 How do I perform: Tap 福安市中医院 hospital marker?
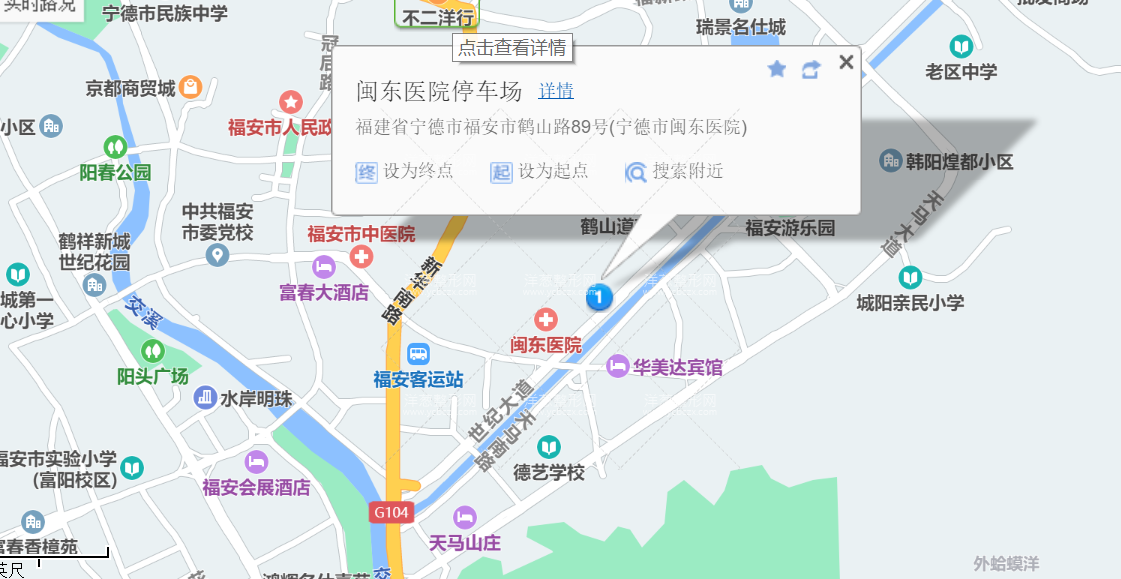pos(361,256)
